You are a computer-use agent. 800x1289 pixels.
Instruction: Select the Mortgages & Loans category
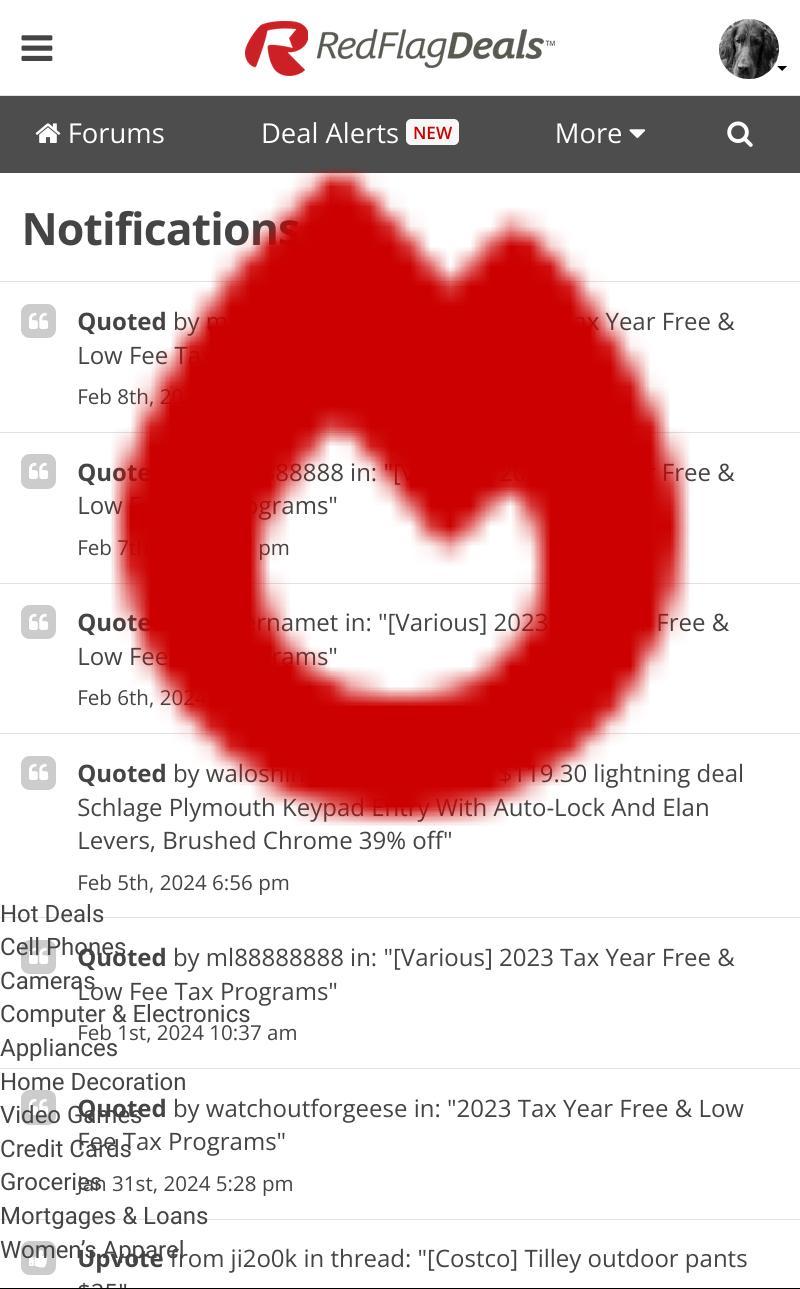pos(104,1216)
